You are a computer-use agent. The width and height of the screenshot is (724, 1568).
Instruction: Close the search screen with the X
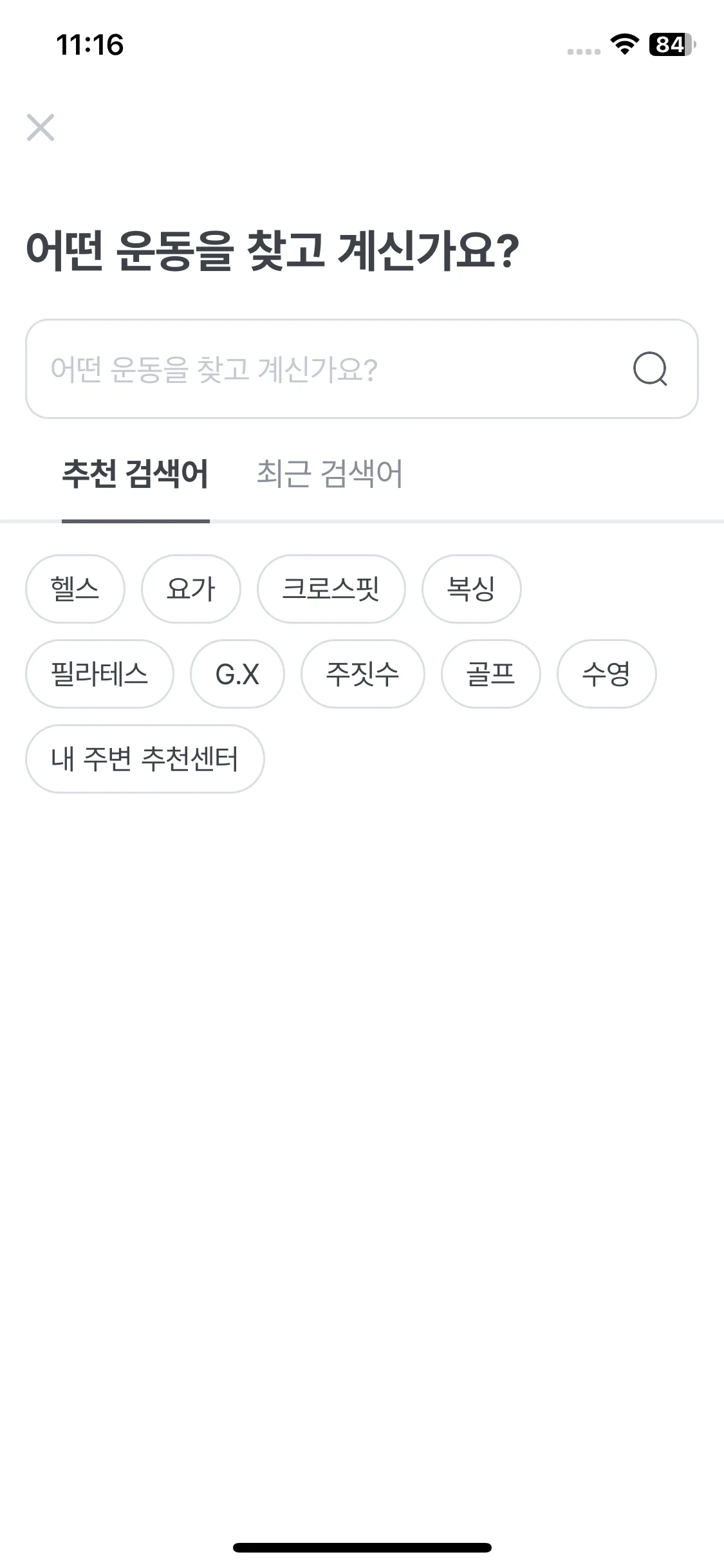[41, 127]
